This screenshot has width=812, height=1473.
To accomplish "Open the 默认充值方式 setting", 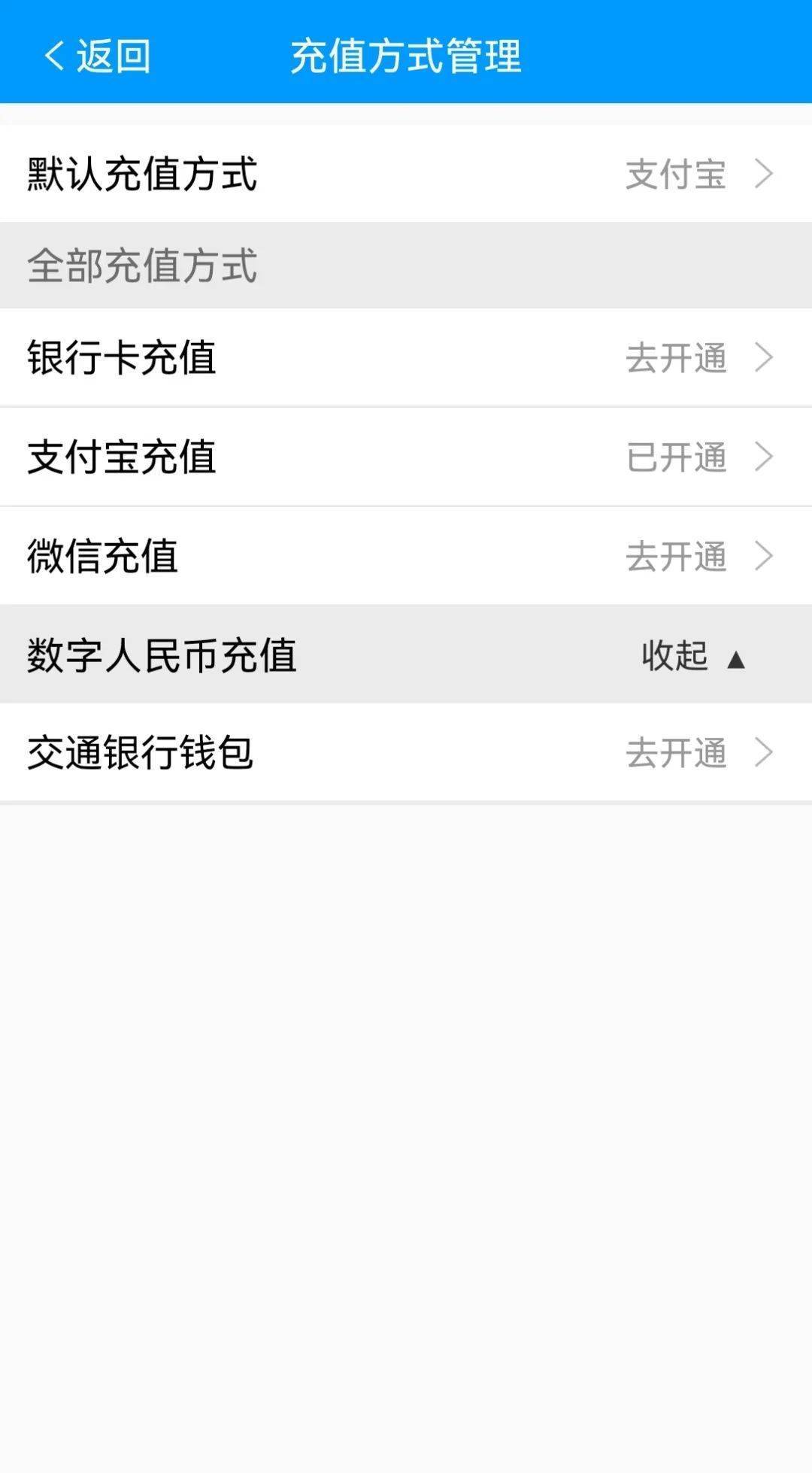I will tap(406, 174).
